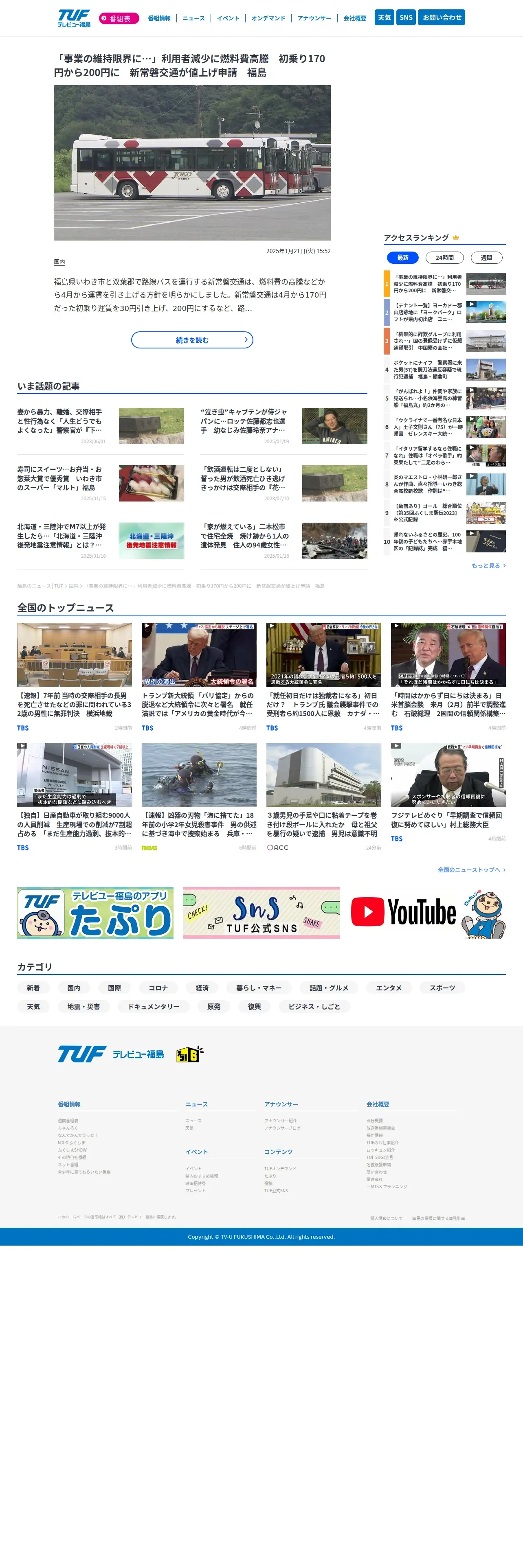The height and width of the screenshot is (1568, 523).
Task: Select the コロナ category chip
Action: pos(158,988)
